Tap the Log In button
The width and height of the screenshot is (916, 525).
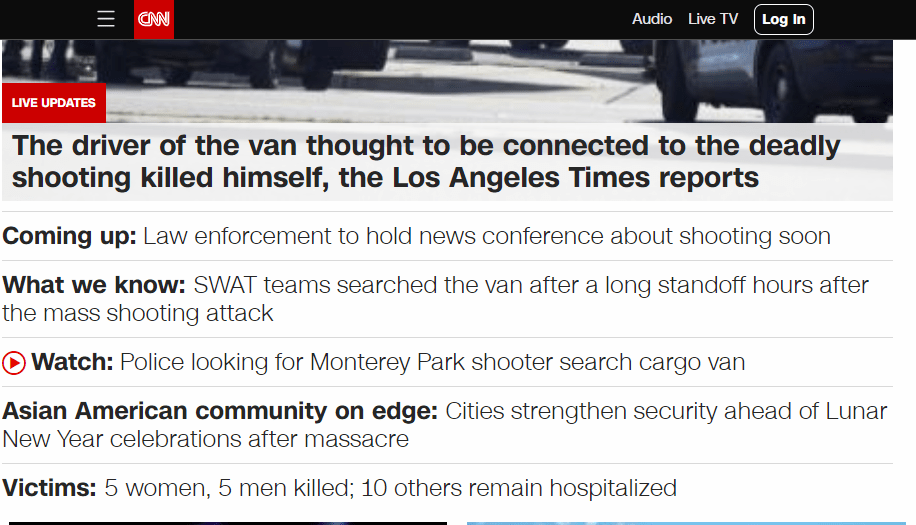(783, 19)
